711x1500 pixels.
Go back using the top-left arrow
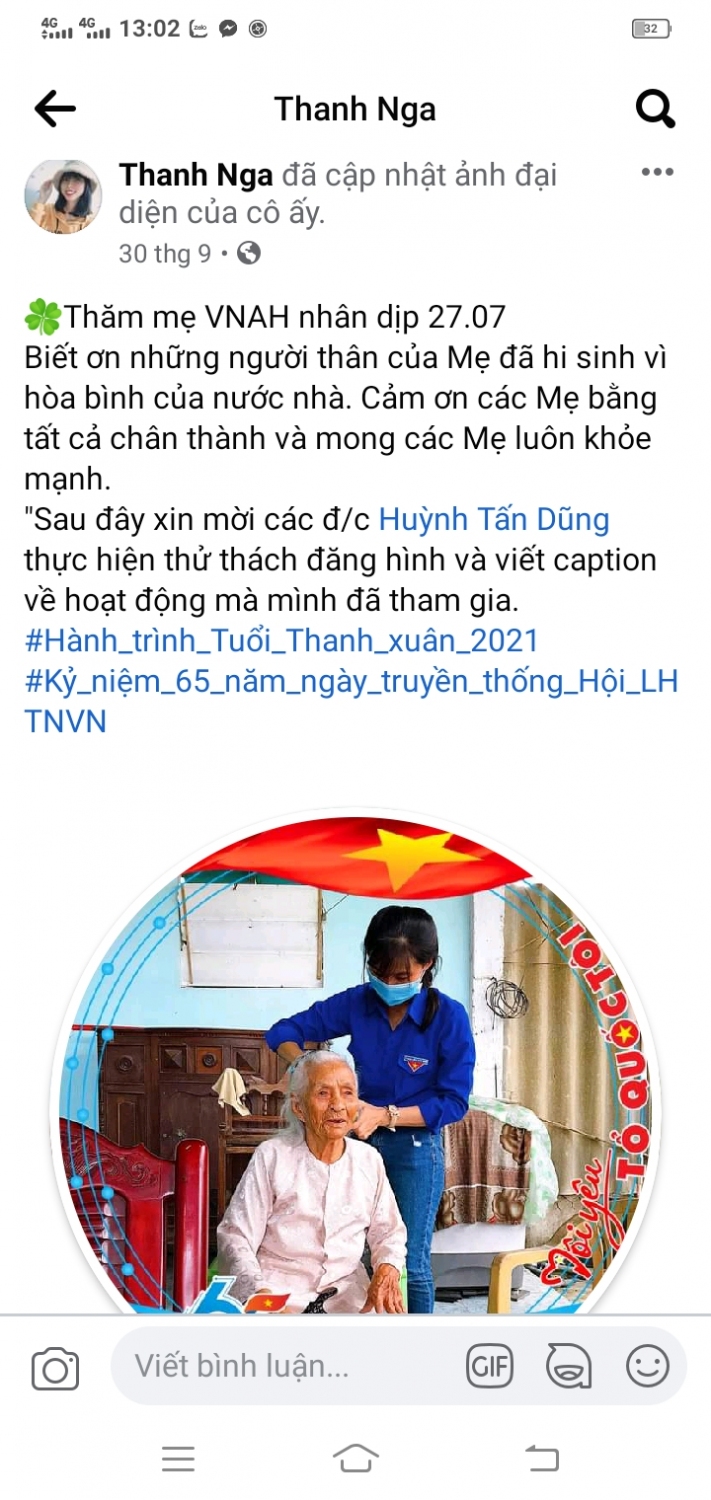coord(55,109)
